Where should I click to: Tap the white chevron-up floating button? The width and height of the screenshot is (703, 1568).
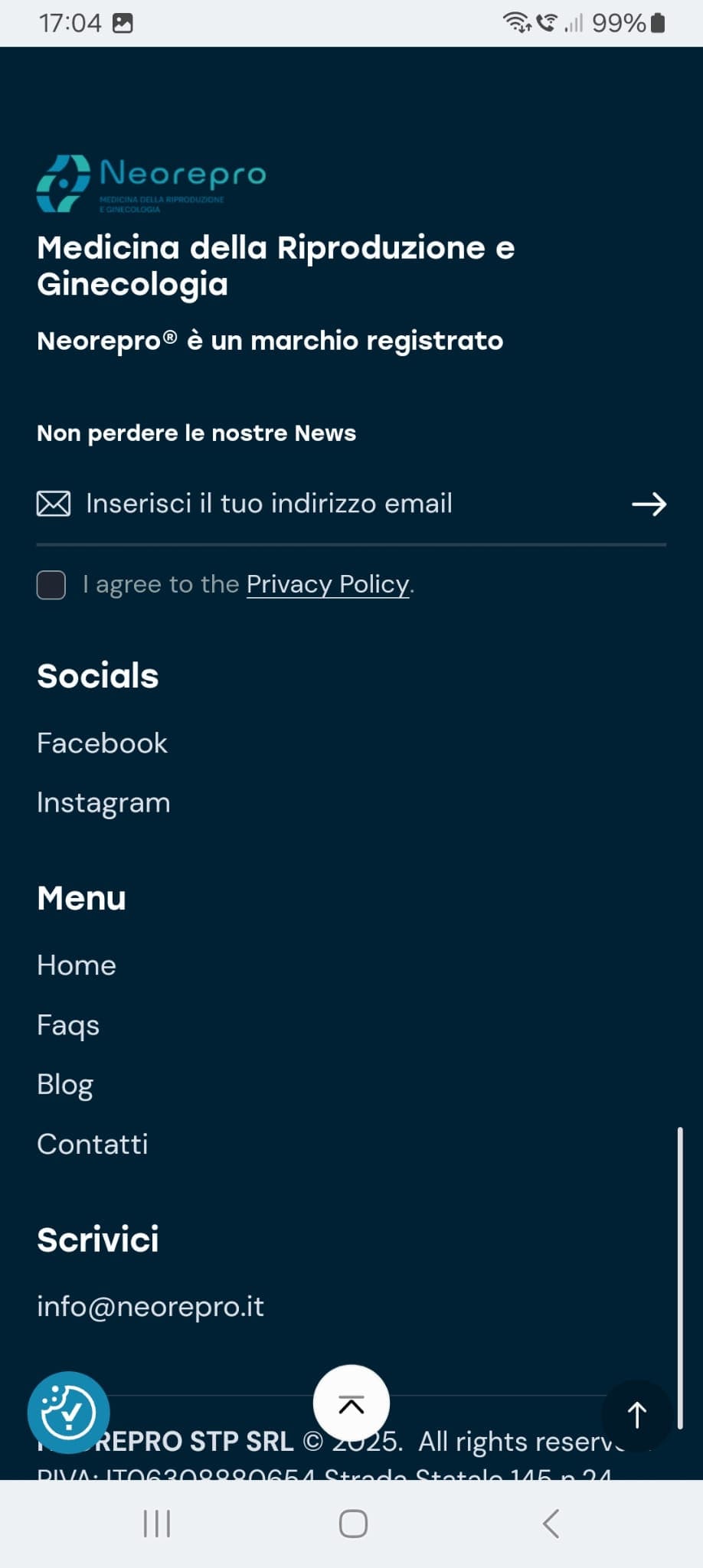point(351,1403)
